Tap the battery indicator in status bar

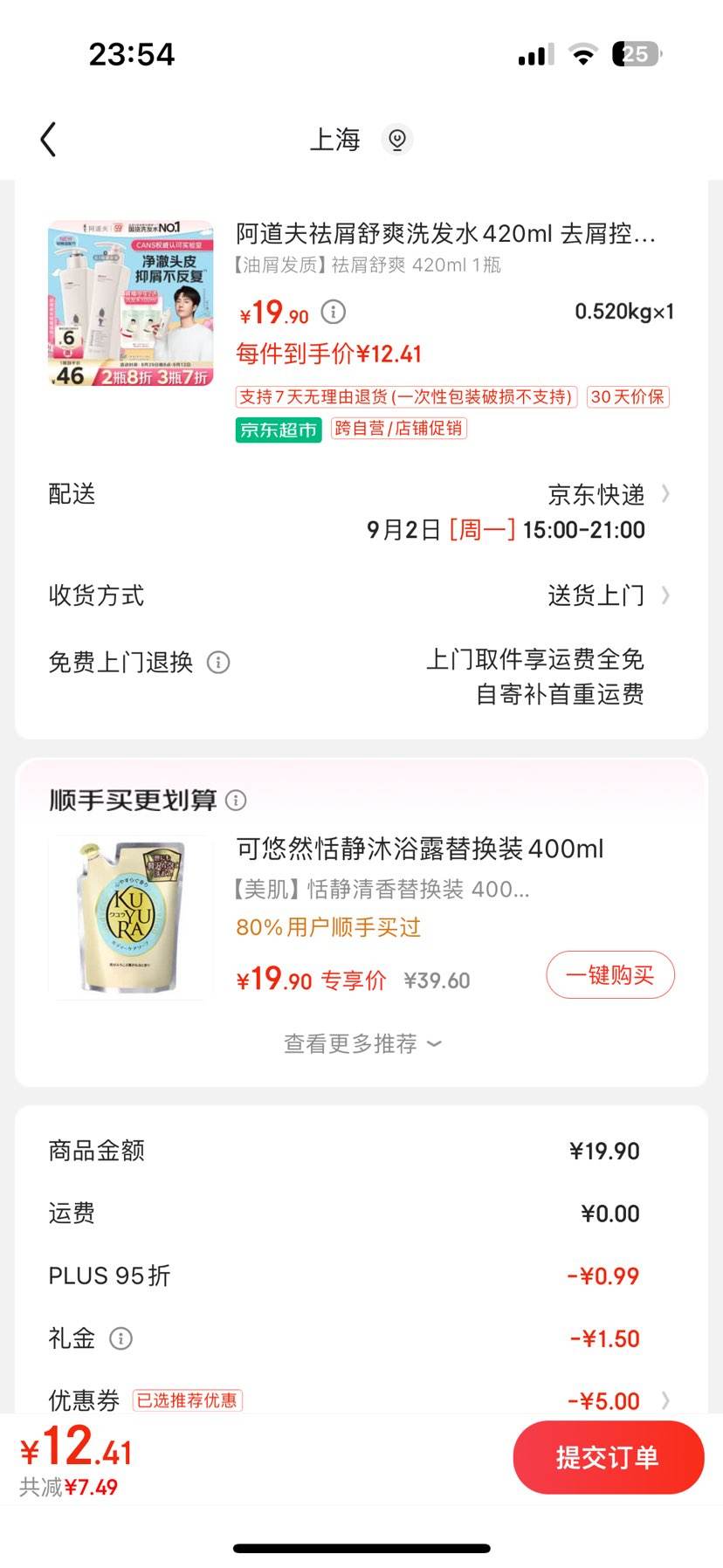tap(637, 54)
